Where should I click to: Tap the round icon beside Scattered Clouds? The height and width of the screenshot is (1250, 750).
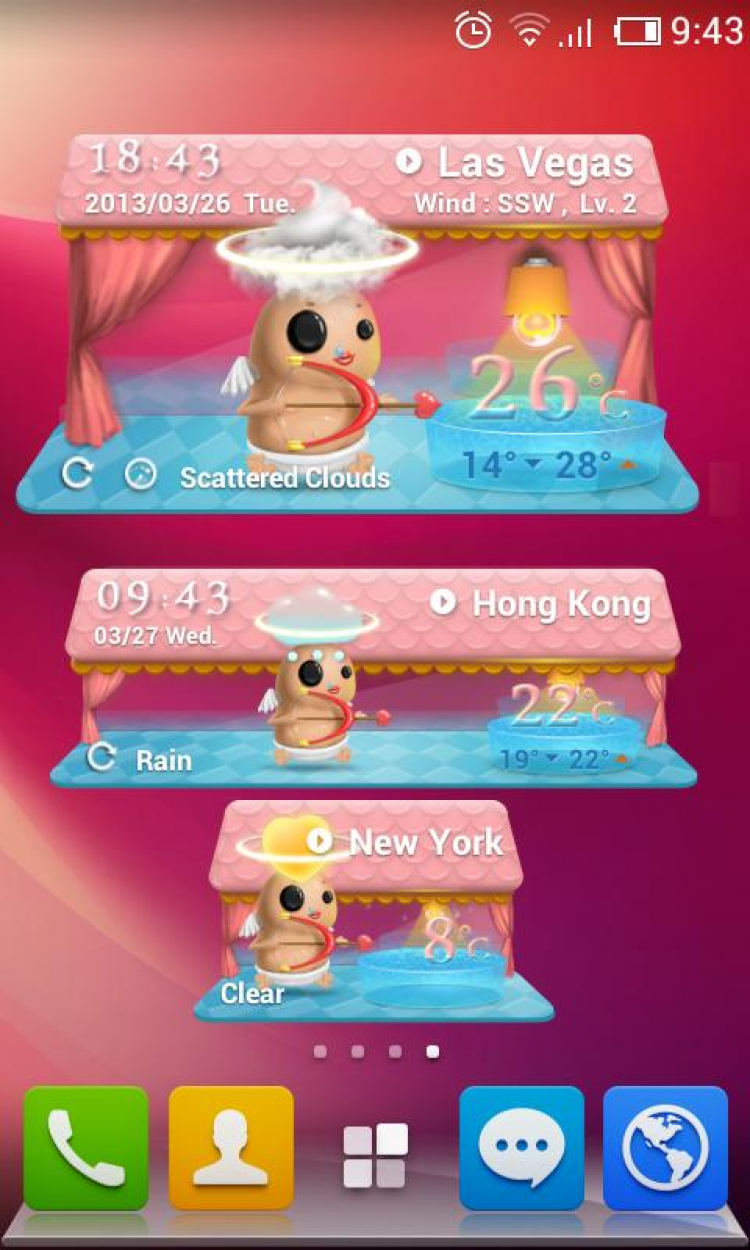click(141, 474)
